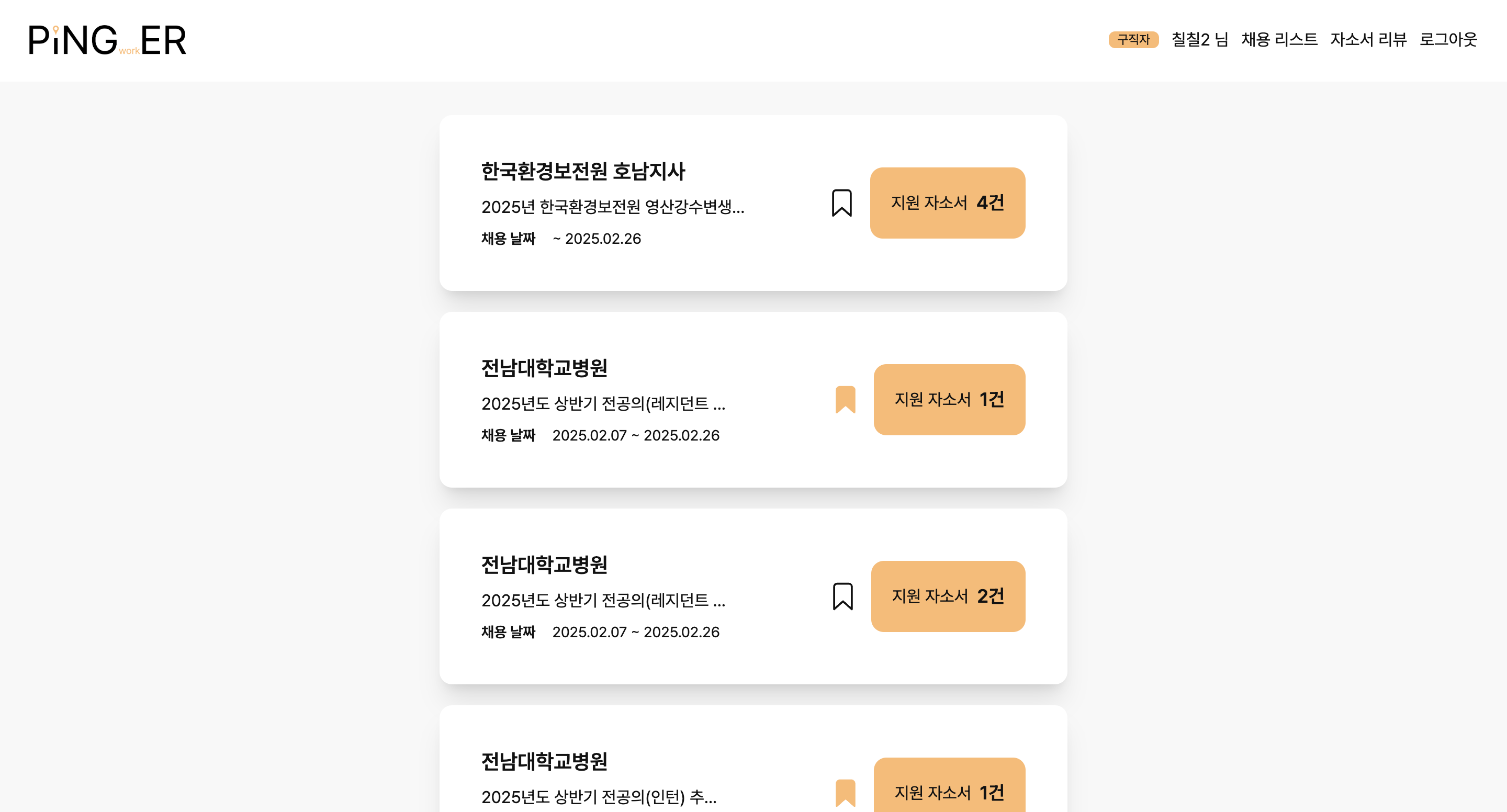
Task: Toggle bookmark on the 전남대학교병원 인턴 posting
Action: [x=845, y=793]
